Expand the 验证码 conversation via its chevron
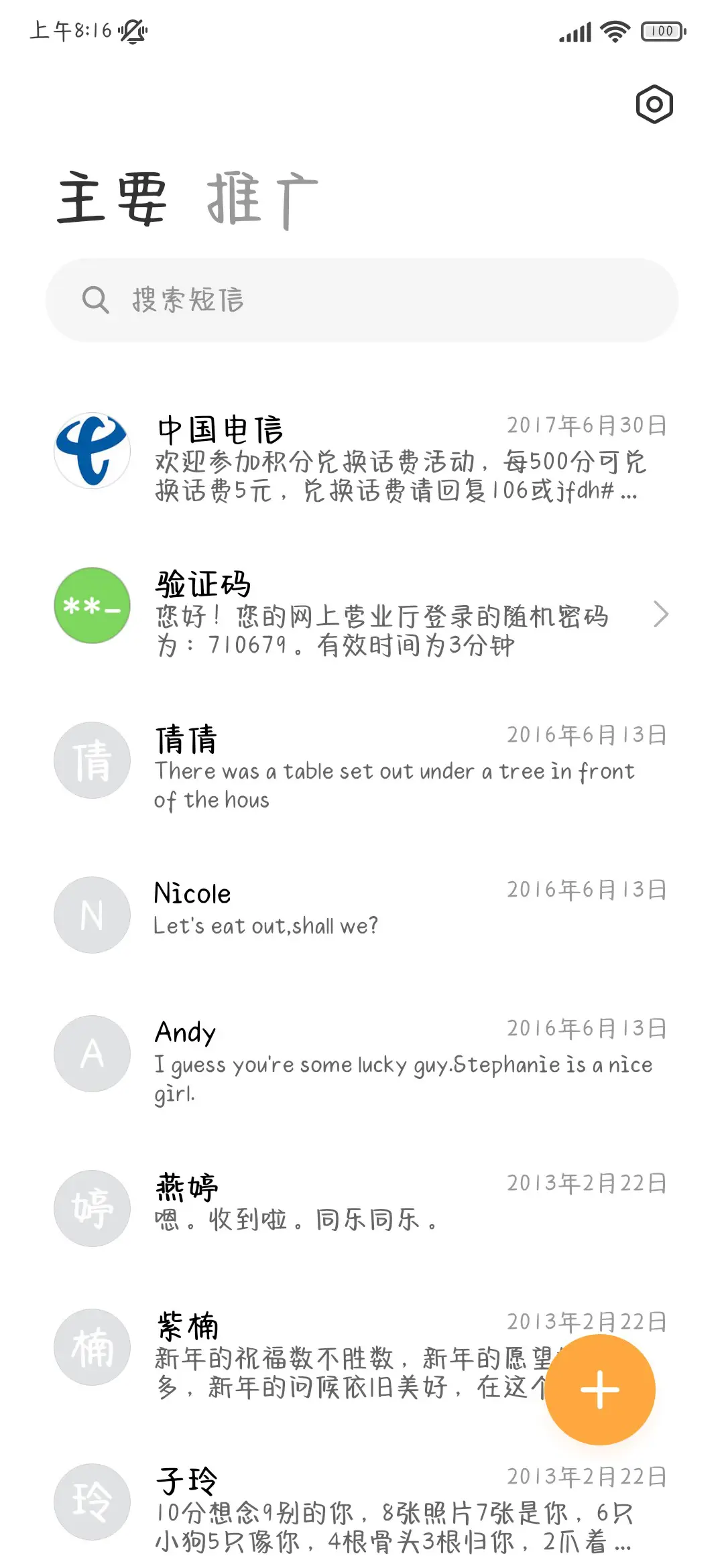724x1568 pixels. [x=661, y=614]
